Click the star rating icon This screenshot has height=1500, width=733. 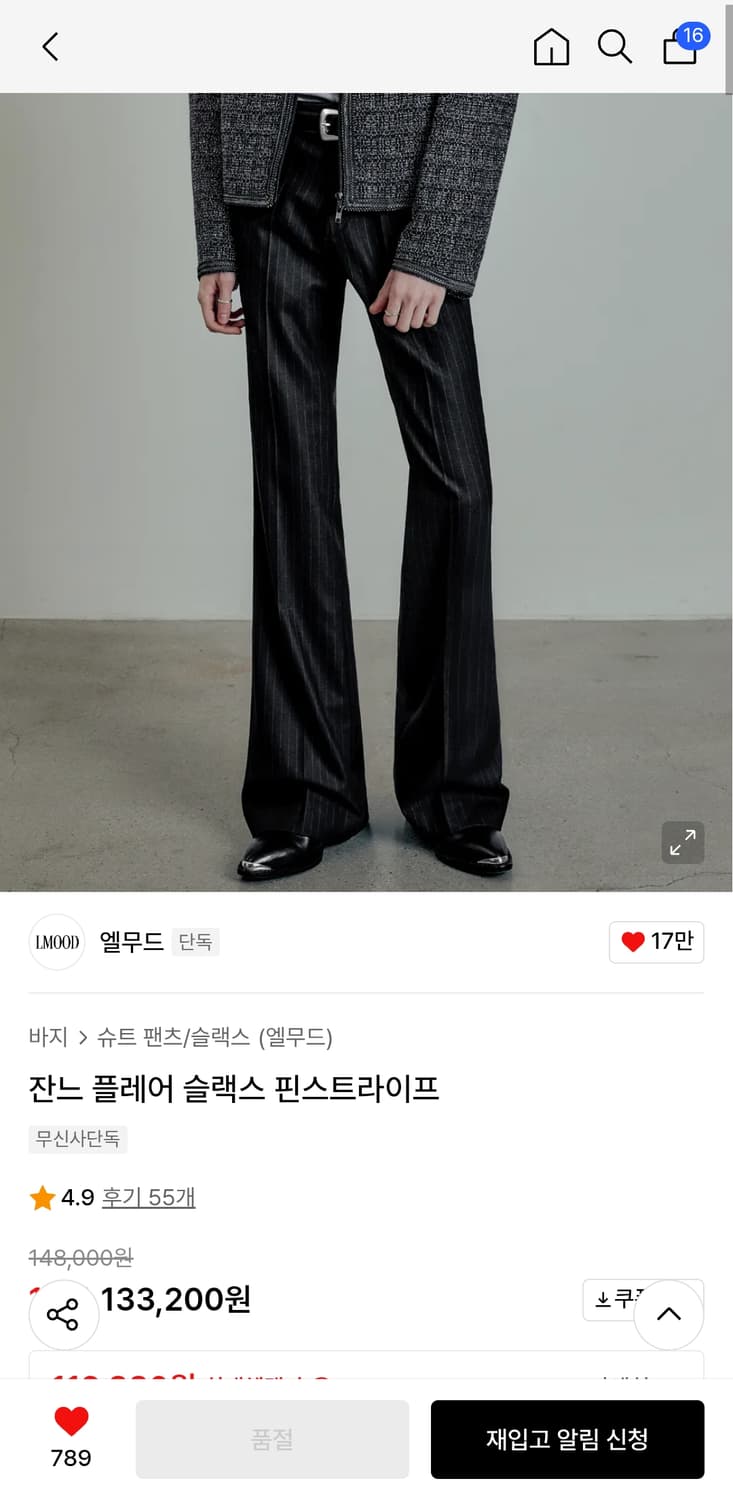[x=42, y=1198]
